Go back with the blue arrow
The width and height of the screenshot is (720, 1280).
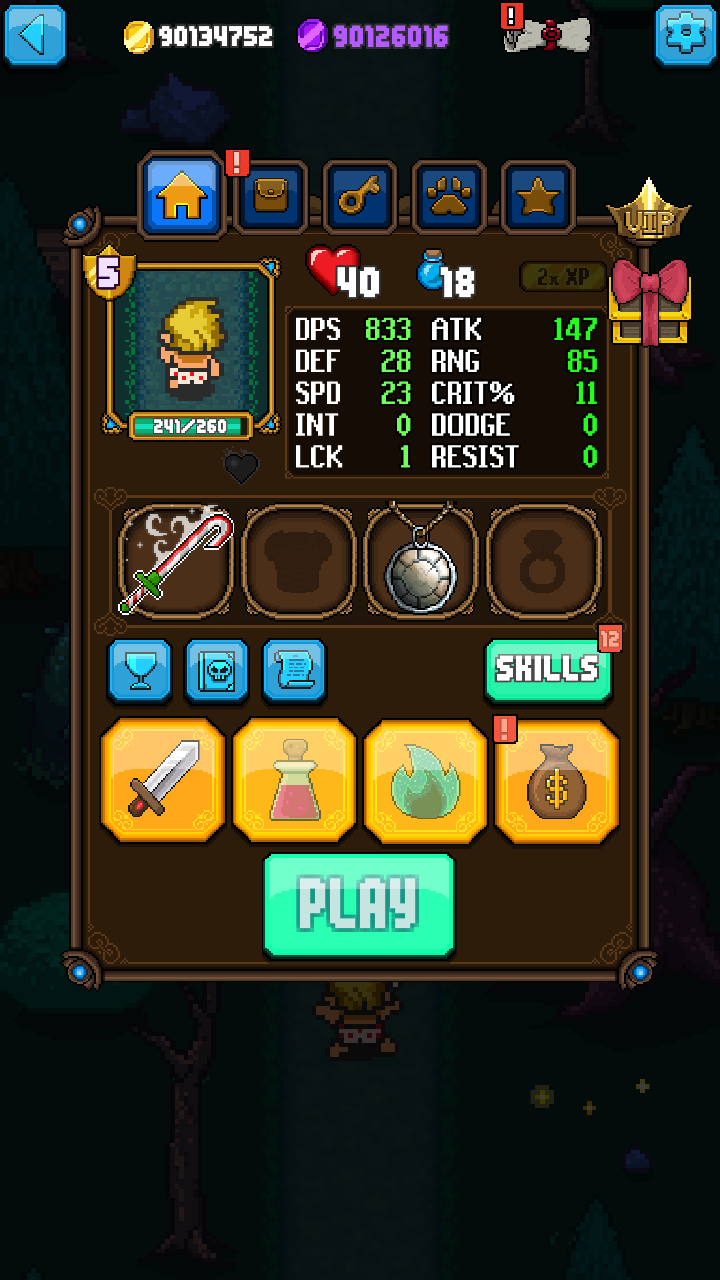pyautogui.click(x=34, y=35)
